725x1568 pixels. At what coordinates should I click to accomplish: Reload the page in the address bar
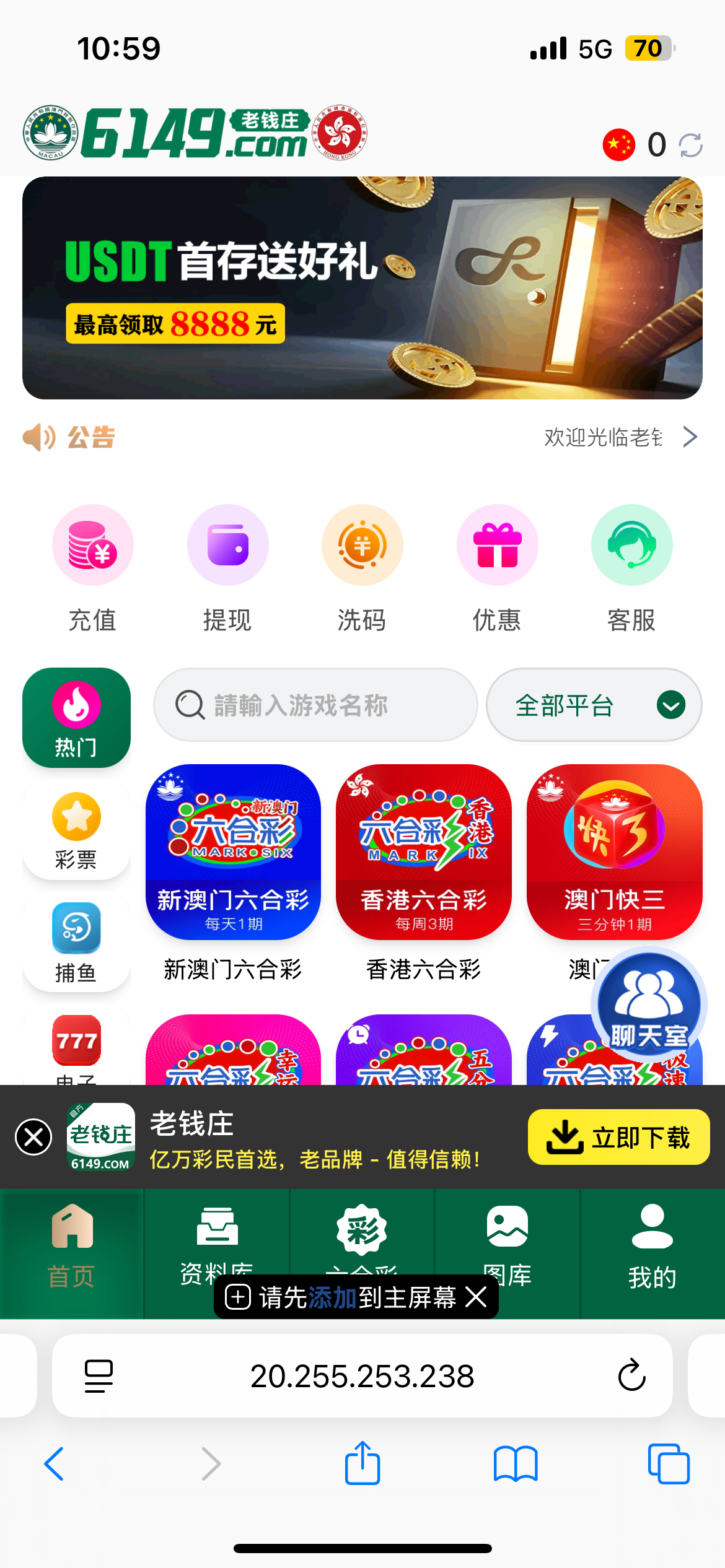point(631,1376)
